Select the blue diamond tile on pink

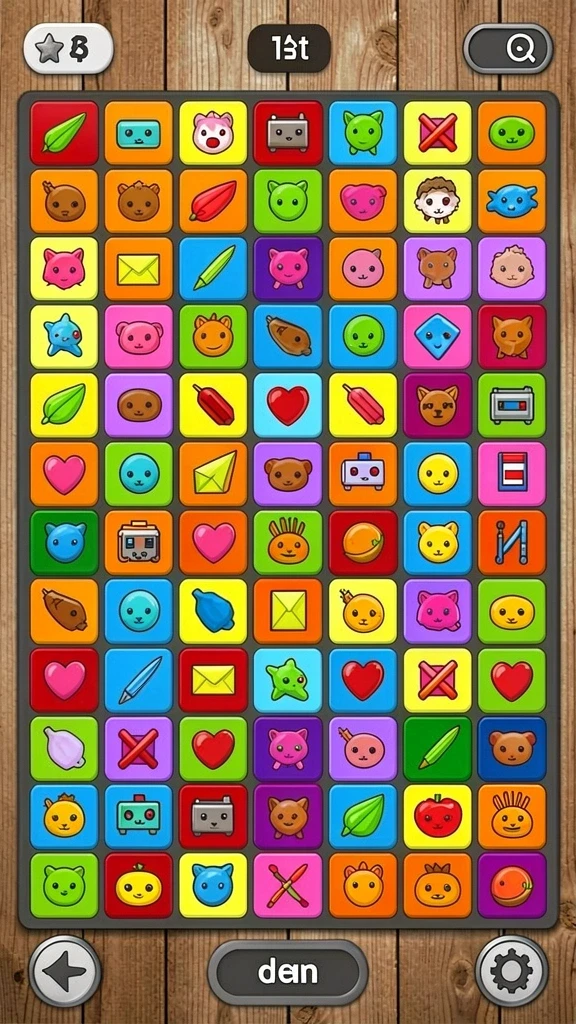coord(437,337)
